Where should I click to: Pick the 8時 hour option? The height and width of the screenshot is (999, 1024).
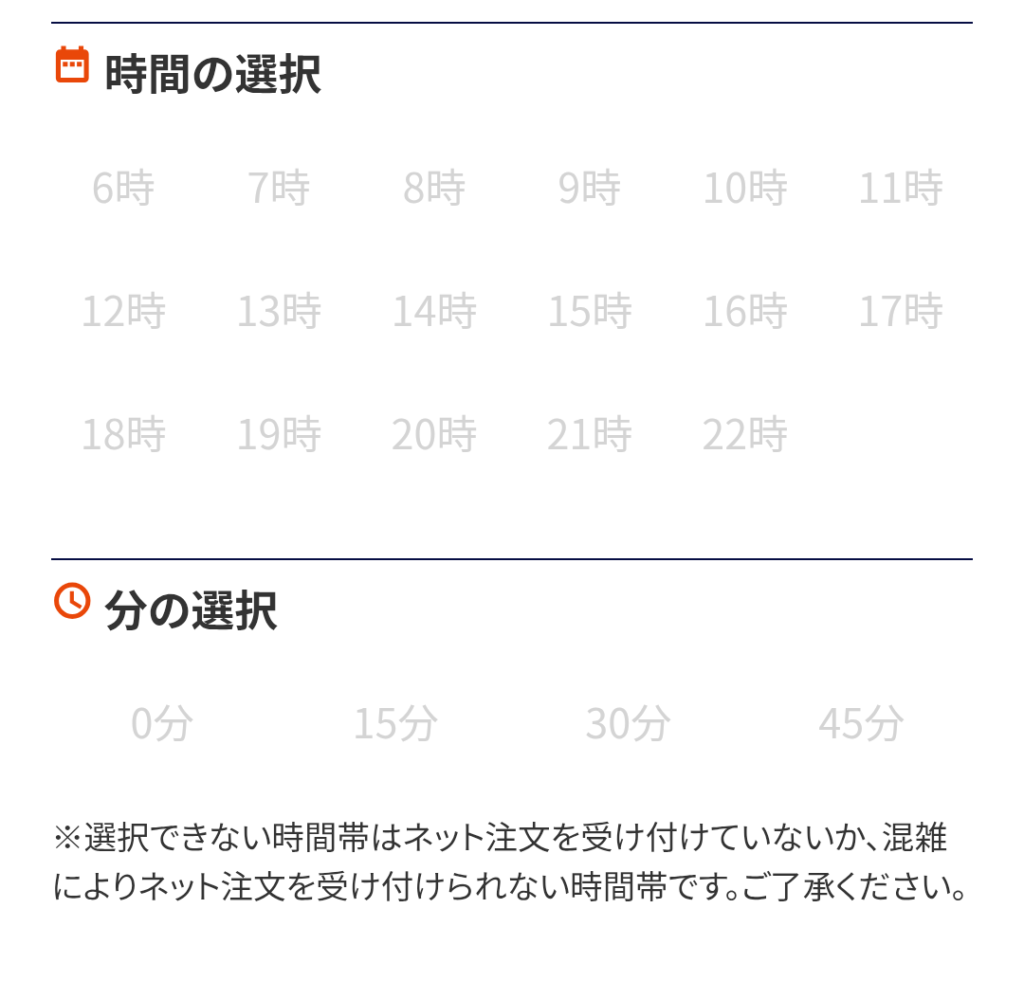pyautogui.click(x=434, y=188)
